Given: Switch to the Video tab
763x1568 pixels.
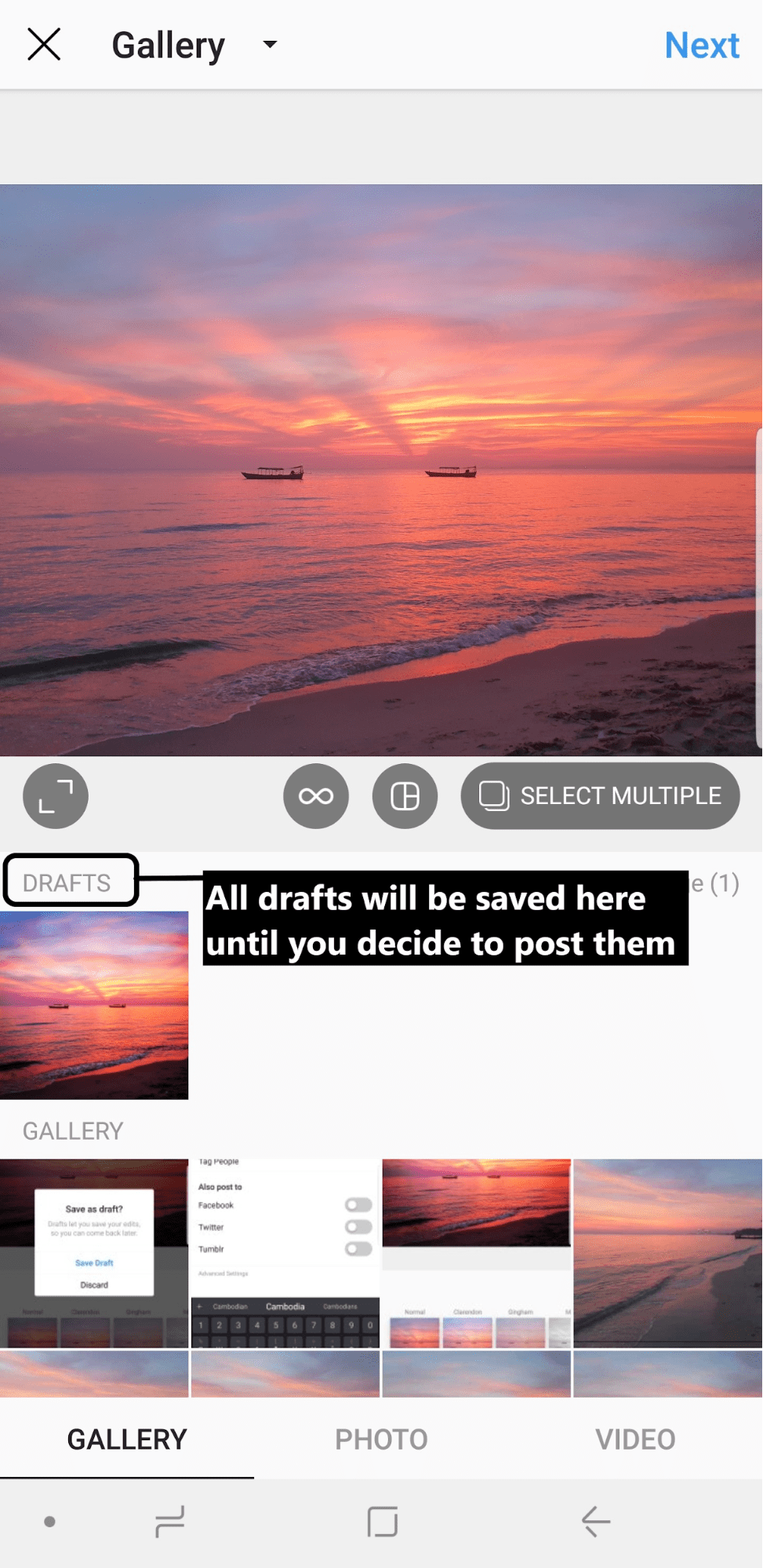Looking at the screenshot, I should (x=635, y=1439).
